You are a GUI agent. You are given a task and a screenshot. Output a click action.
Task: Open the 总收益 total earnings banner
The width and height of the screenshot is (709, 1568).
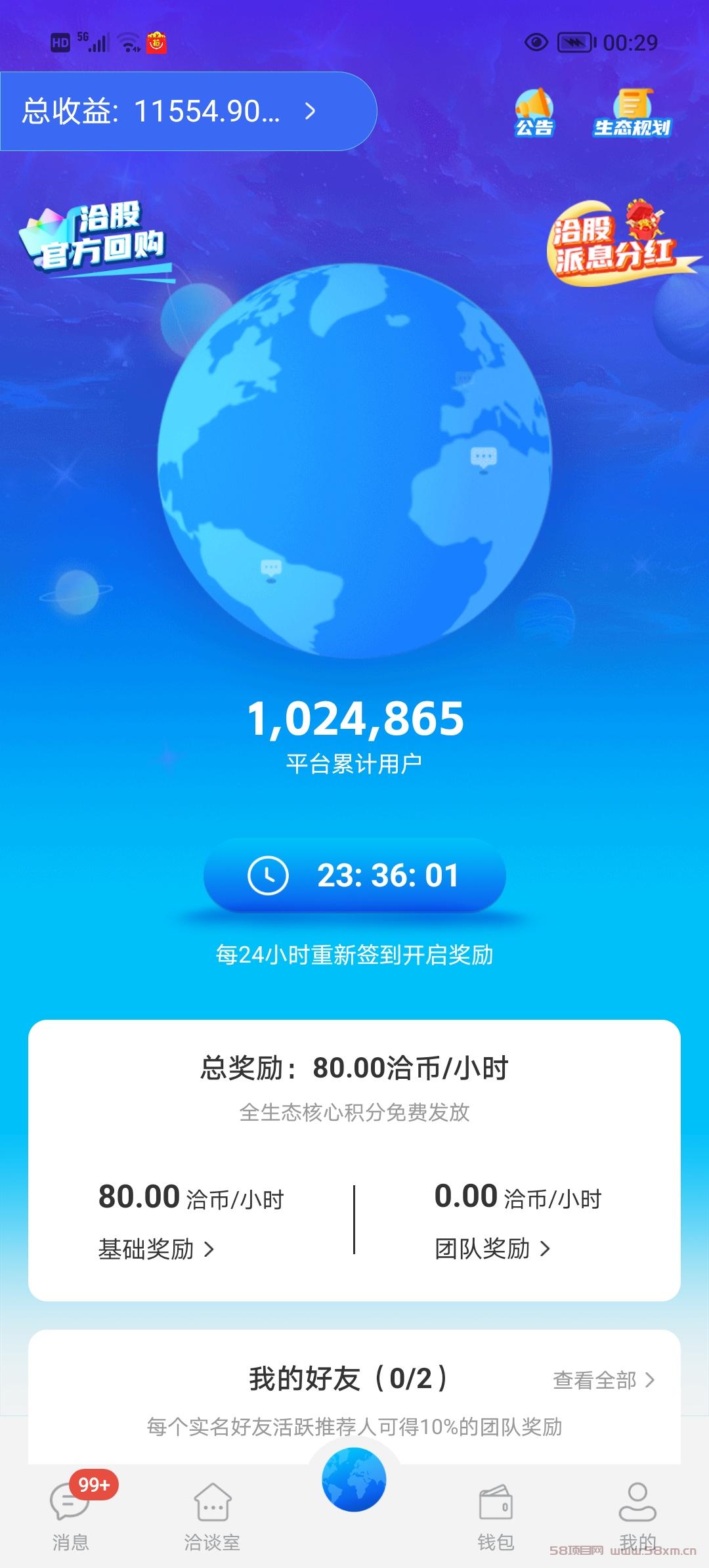point(188,111)
